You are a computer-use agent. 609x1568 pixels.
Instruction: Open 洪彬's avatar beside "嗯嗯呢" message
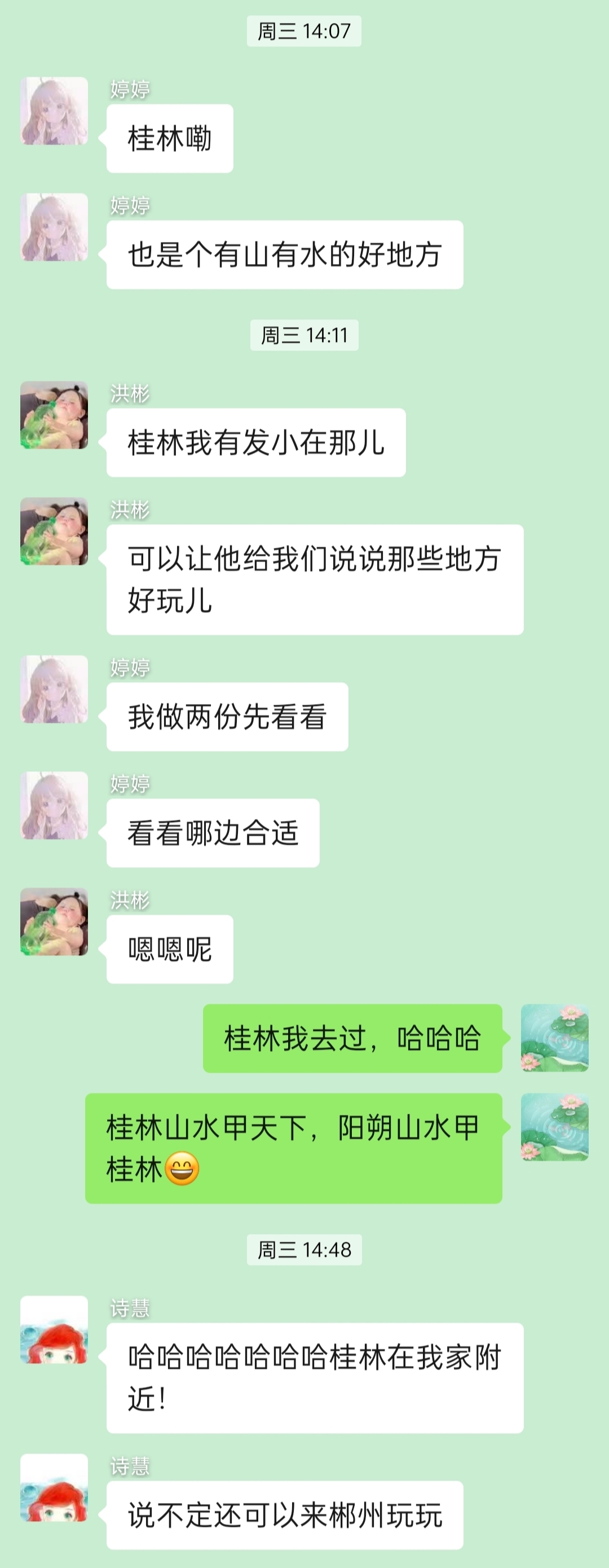pos(54,921)
